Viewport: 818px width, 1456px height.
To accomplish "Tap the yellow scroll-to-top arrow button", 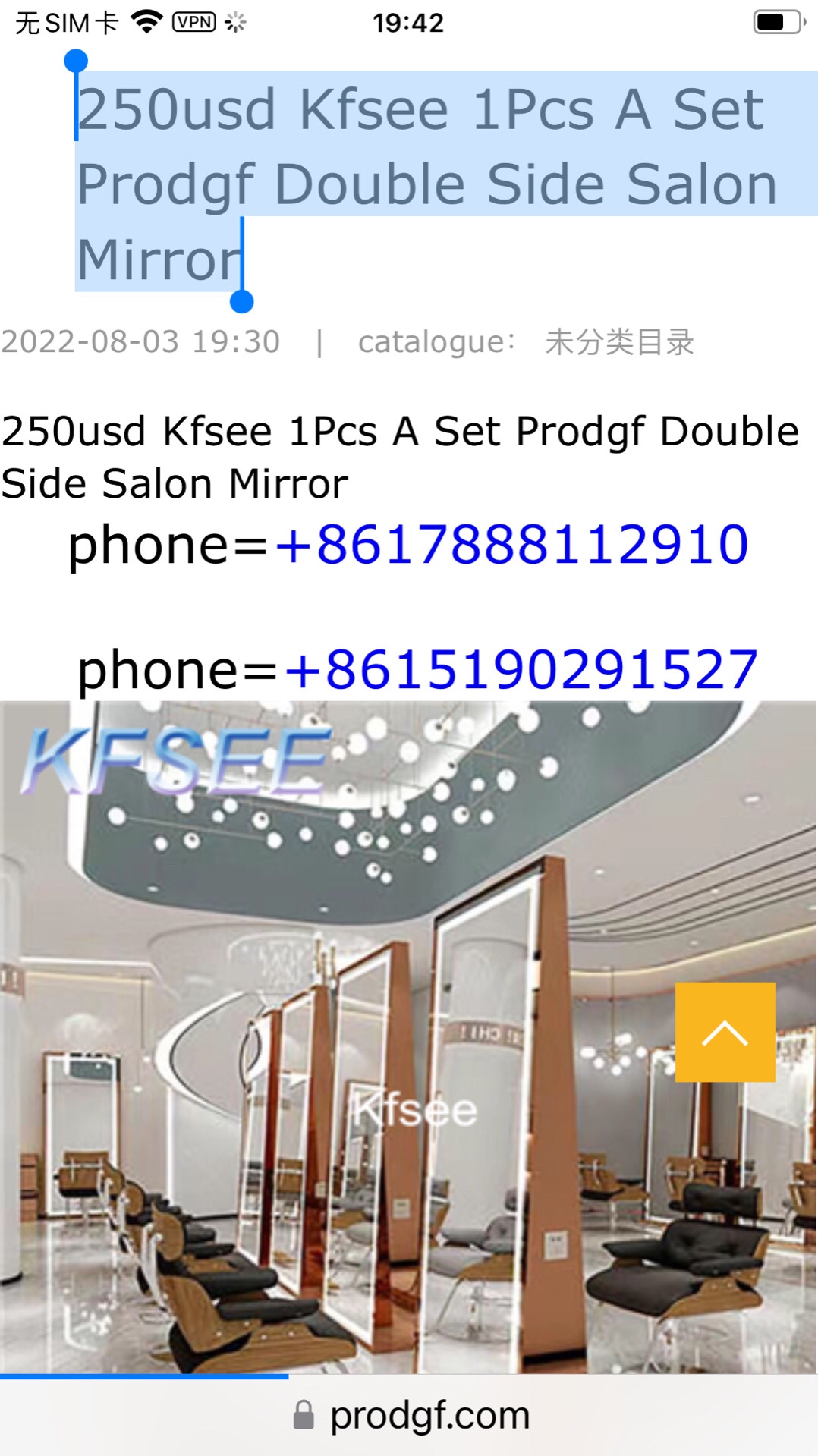I will [x=725, y=1032].
